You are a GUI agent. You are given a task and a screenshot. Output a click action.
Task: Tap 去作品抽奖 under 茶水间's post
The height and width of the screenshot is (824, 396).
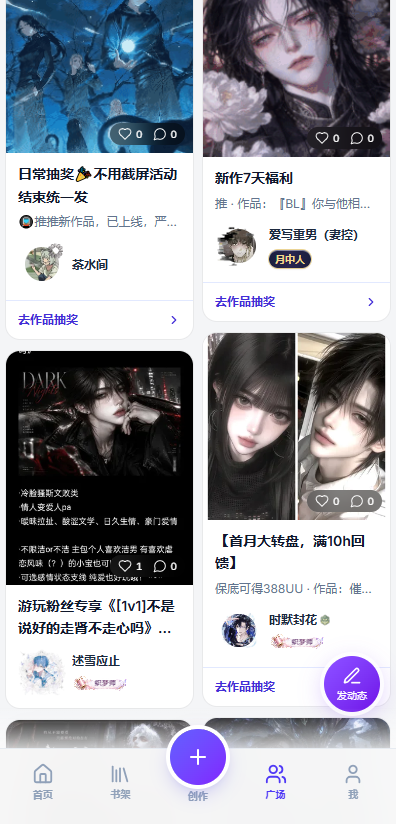click(99, 320)
